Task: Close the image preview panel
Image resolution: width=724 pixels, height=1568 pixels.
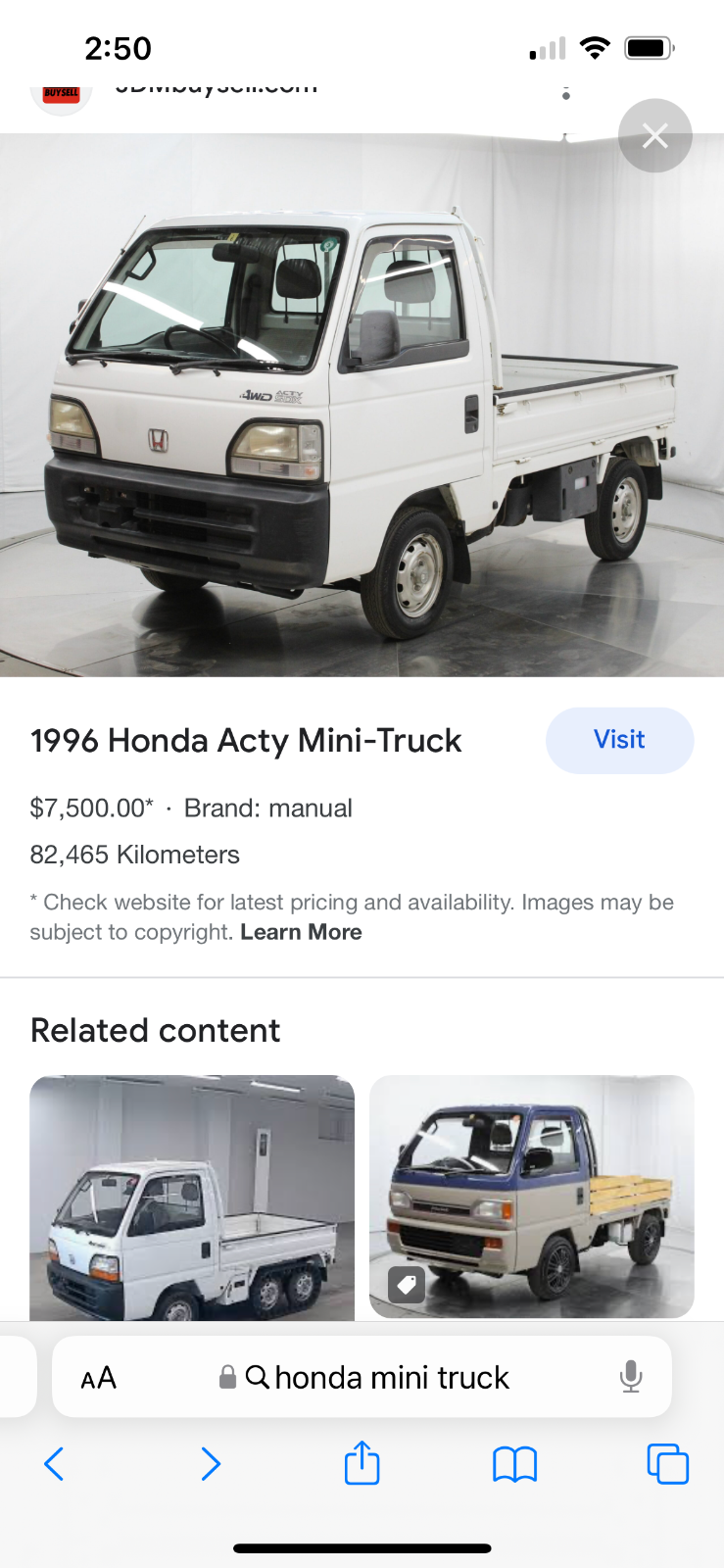Action: click(655, 136)
